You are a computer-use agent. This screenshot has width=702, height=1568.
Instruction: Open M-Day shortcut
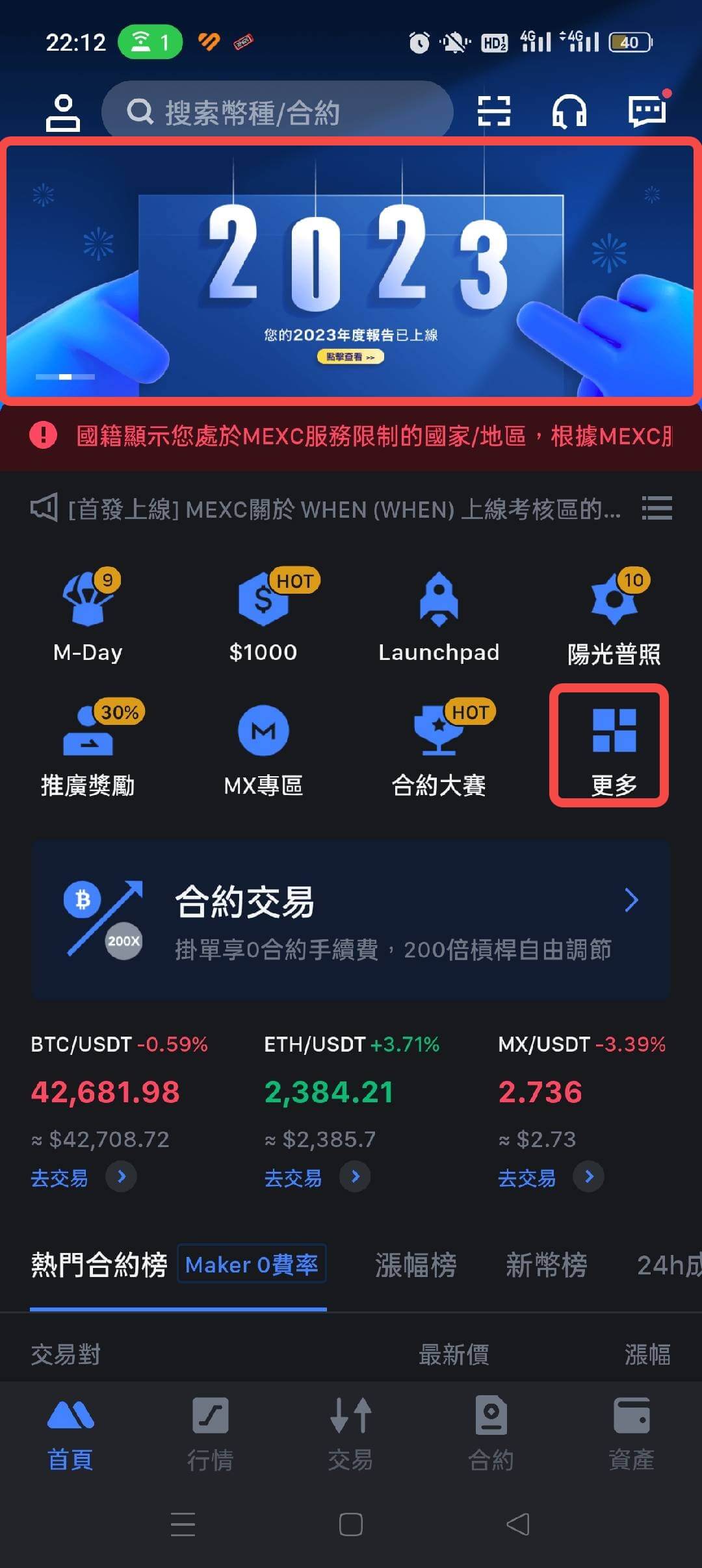click(88, 617)
